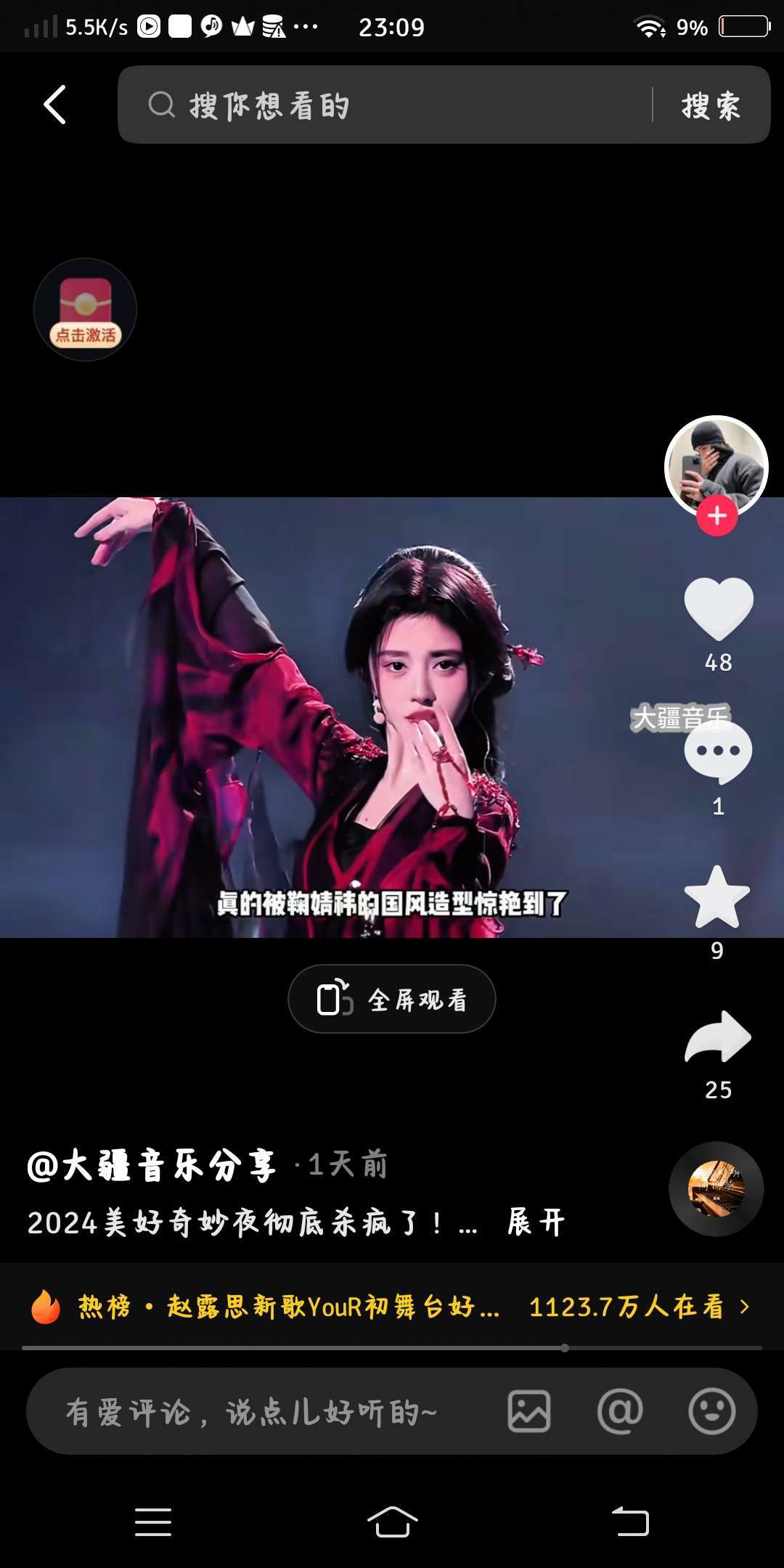
Task: Share this video with the arrow icon
Action: coord(718,1037)
